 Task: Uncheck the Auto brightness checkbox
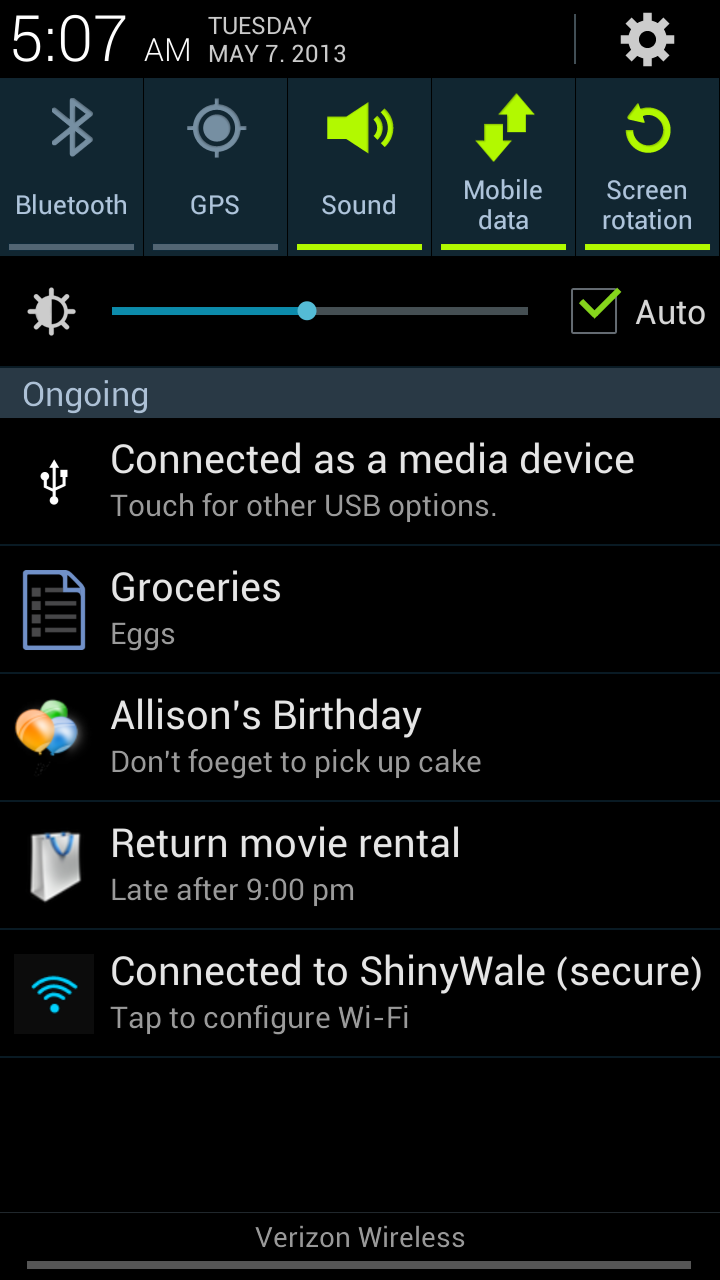coord(594,311)
